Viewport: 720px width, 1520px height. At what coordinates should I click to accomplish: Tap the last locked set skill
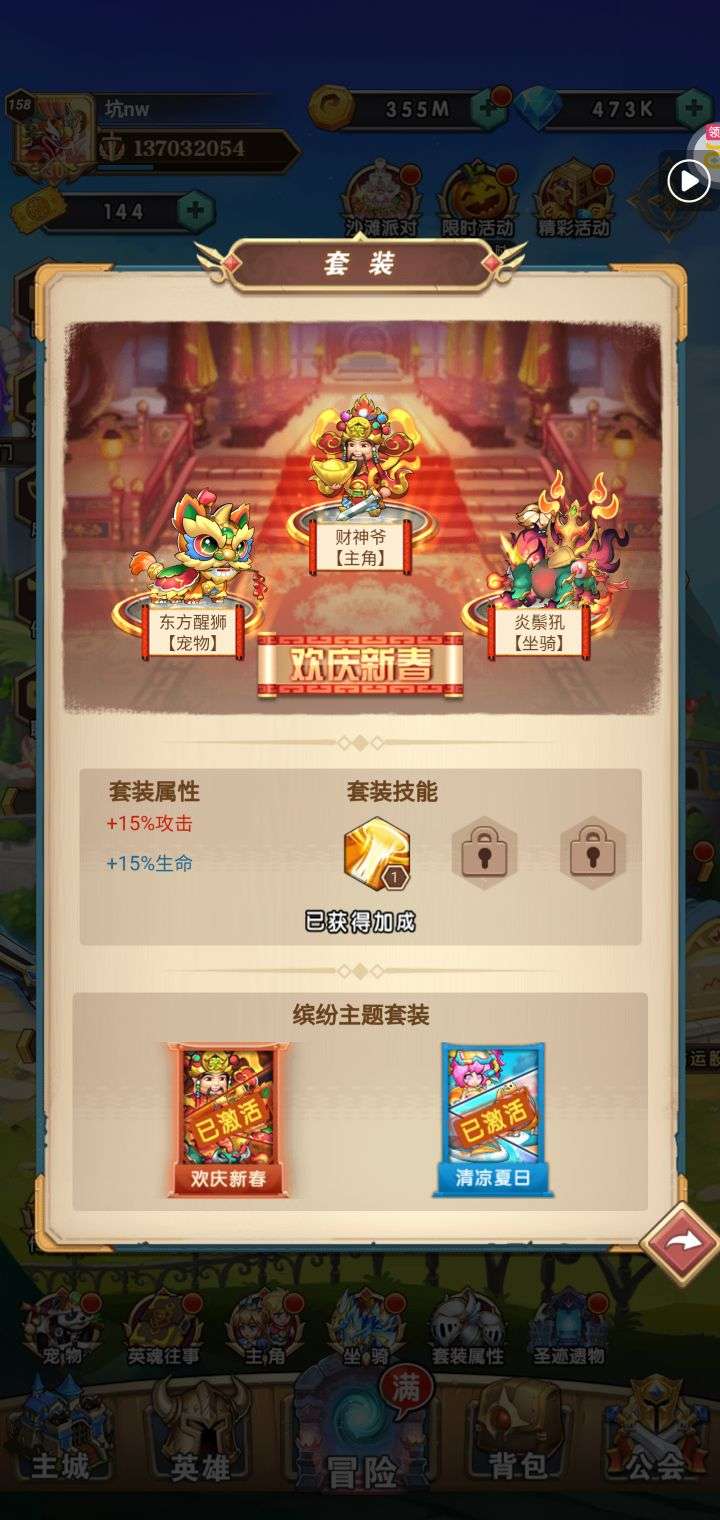click(x=592, y=853)
